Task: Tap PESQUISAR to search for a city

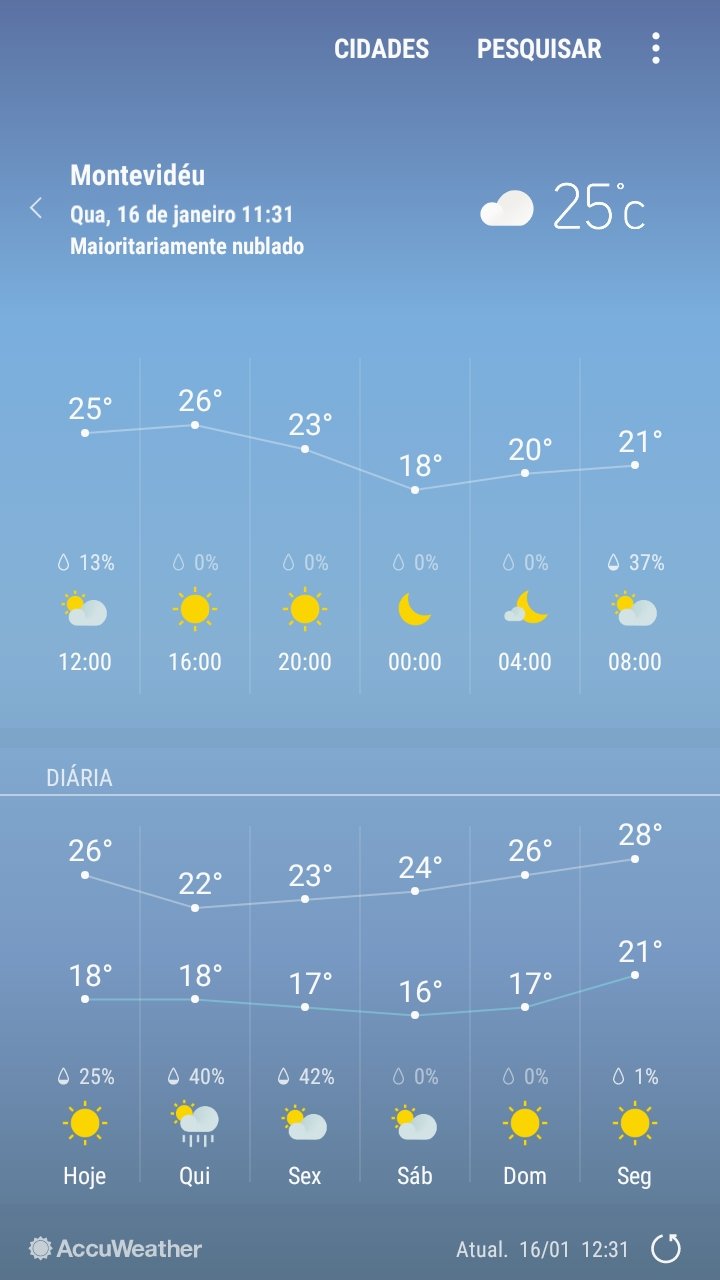Action: [x=539, y=49]
